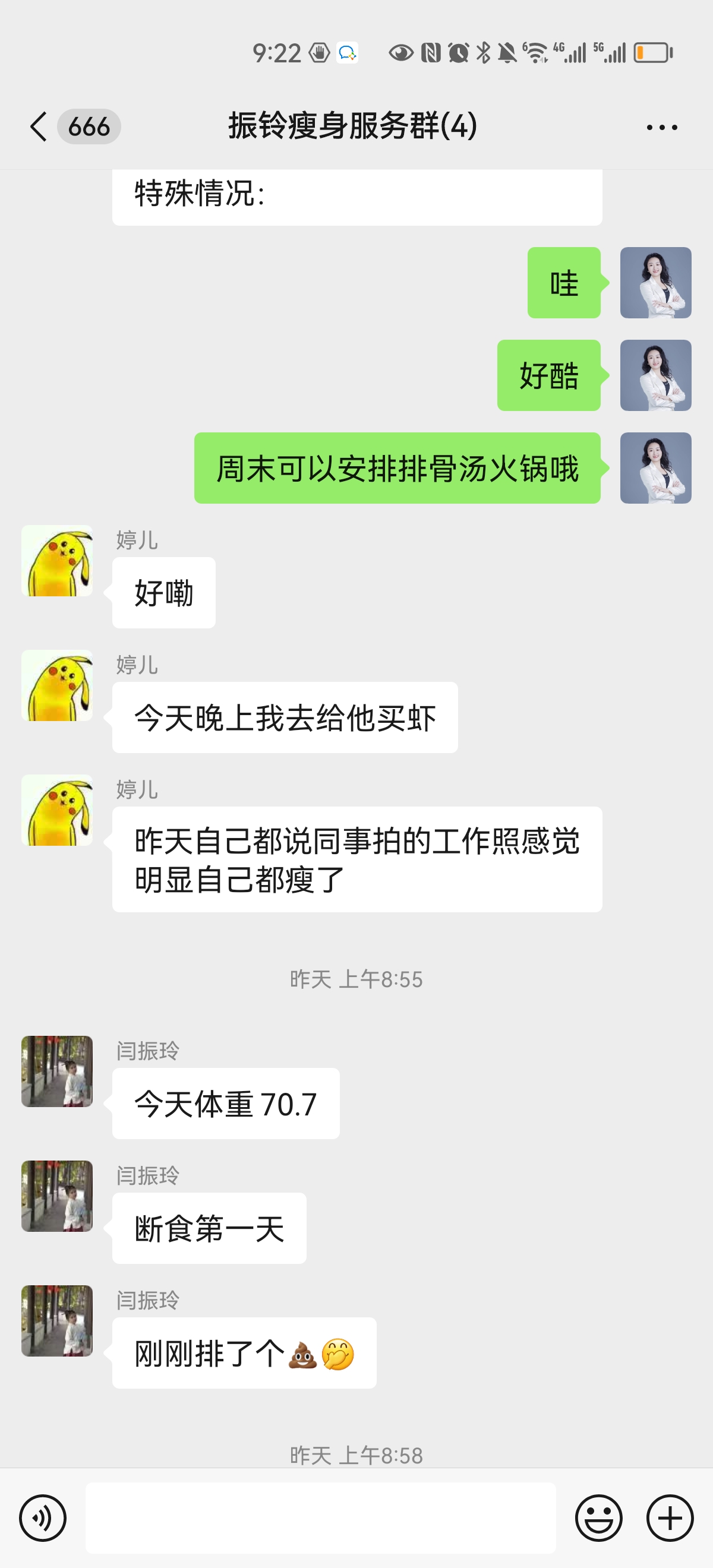Go back to the chat list

pyautogui.click(x=39, y=127)
